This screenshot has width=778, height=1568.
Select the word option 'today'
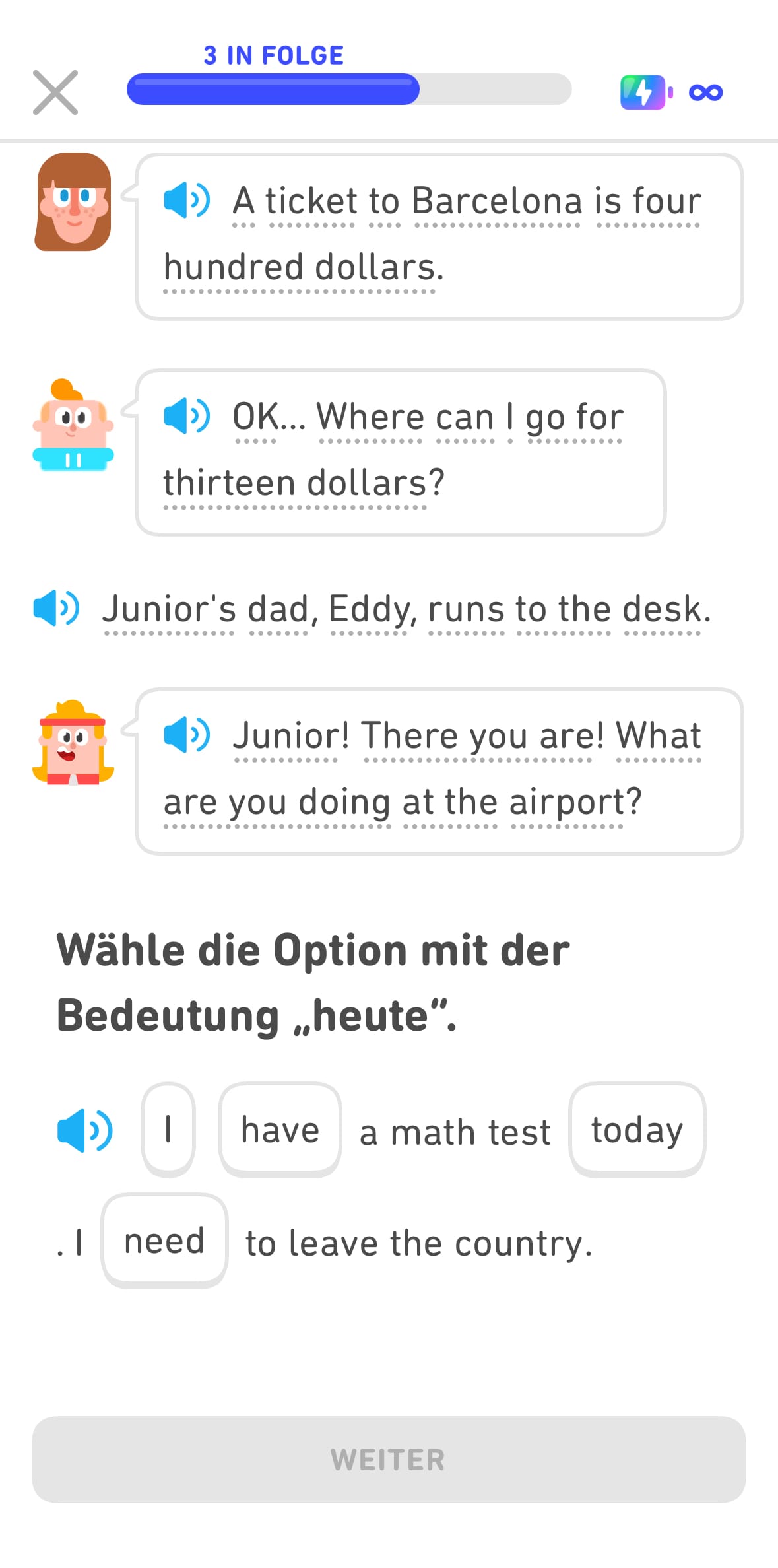point(636,1129)
